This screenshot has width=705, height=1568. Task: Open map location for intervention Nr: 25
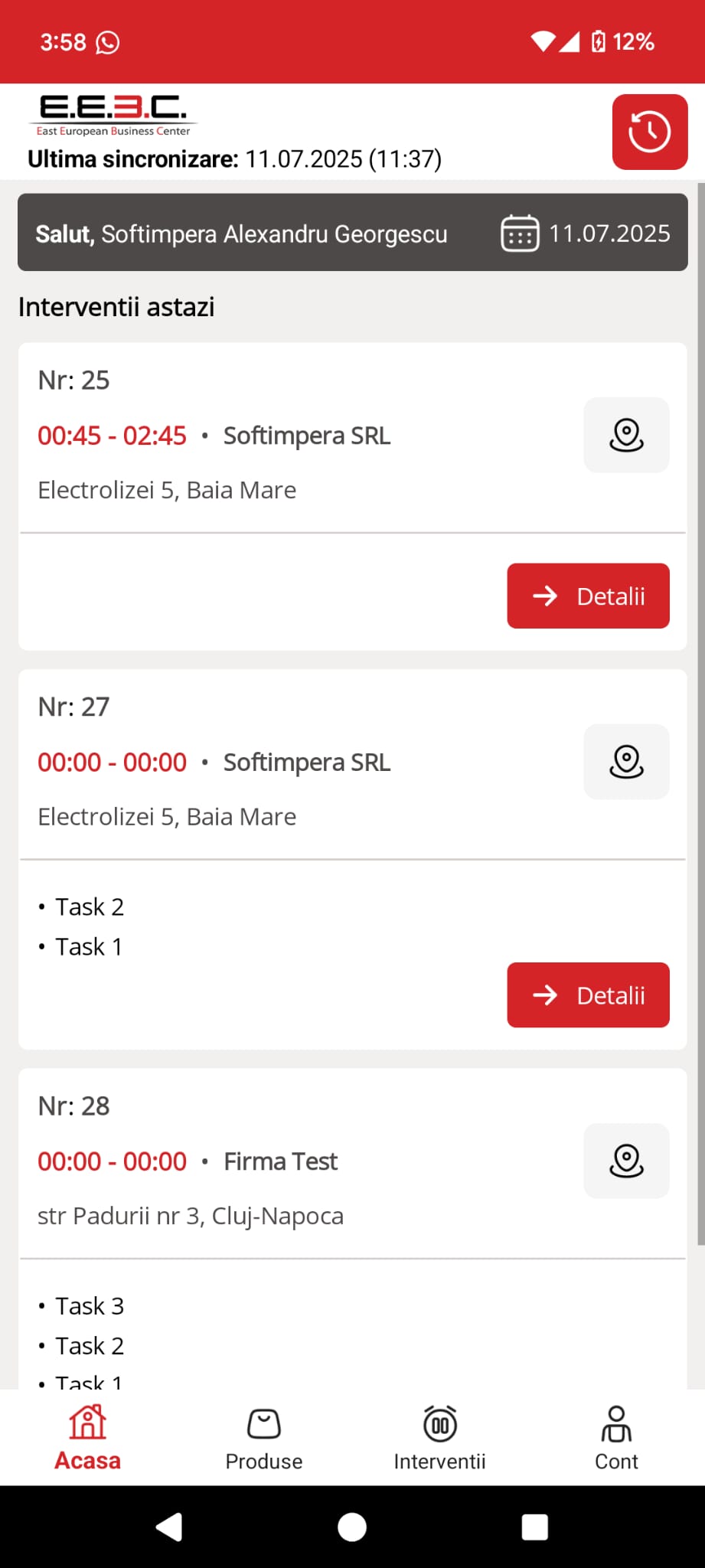tap(626, 435)
